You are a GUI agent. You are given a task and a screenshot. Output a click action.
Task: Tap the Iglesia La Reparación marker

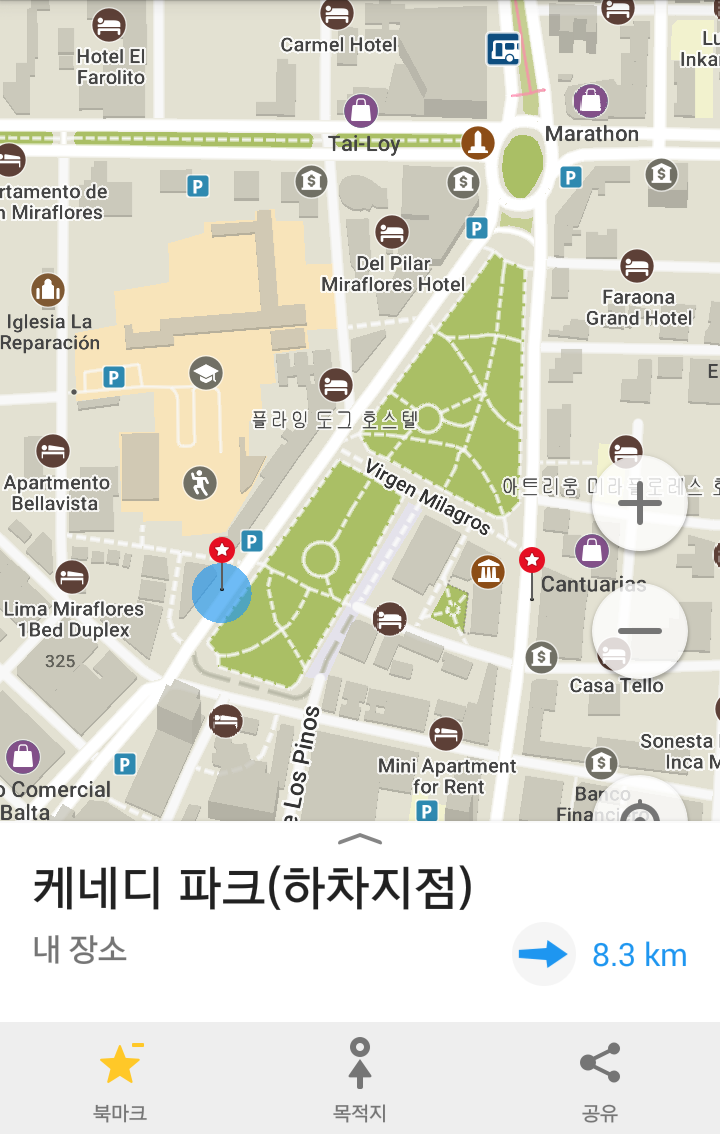pos(47,290)
